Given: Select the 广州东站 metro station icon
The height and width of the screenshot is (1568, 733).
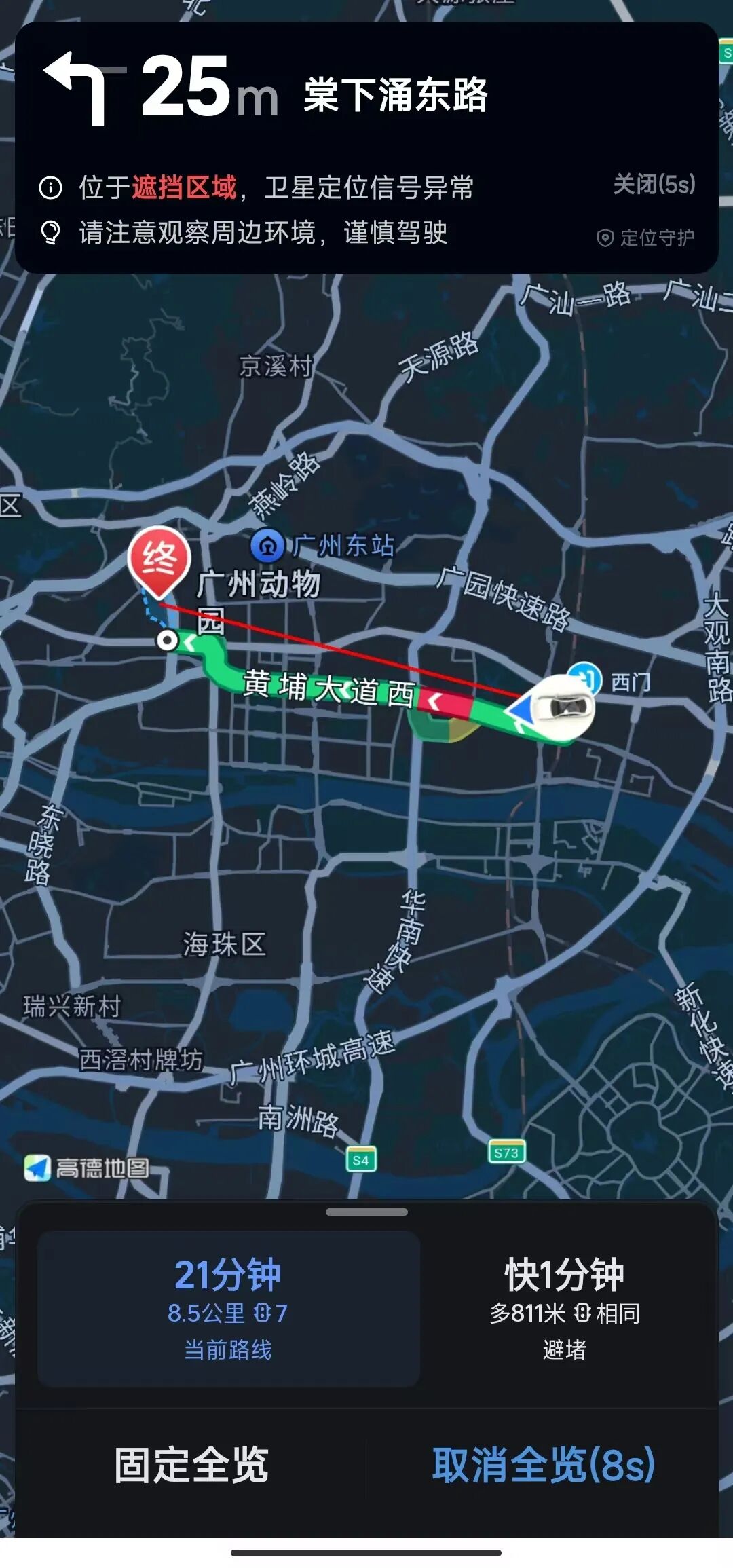Looking at the screenshot, I should [x=267, y=543].
